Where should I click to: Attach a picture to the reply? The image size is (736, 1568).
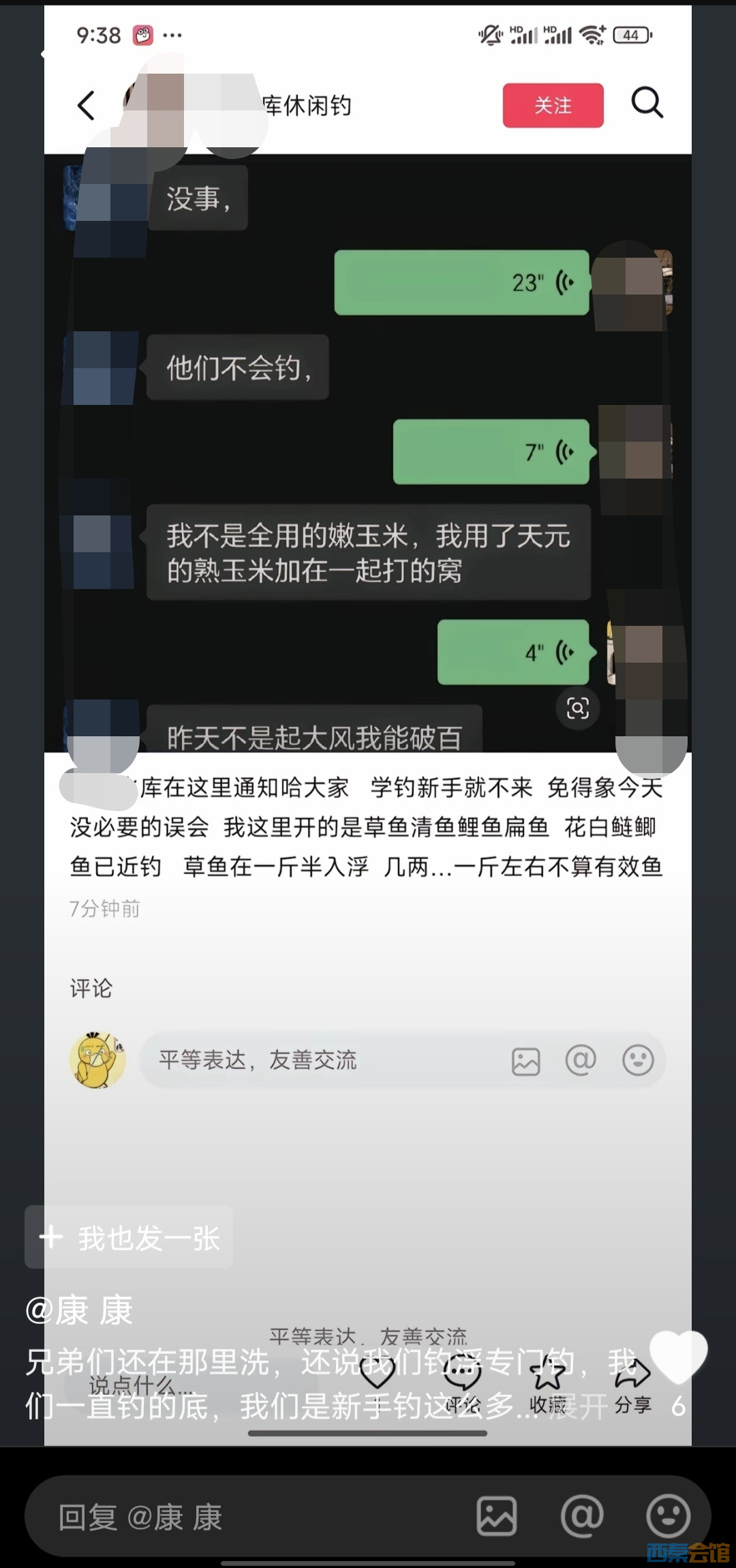[496, 1517]
